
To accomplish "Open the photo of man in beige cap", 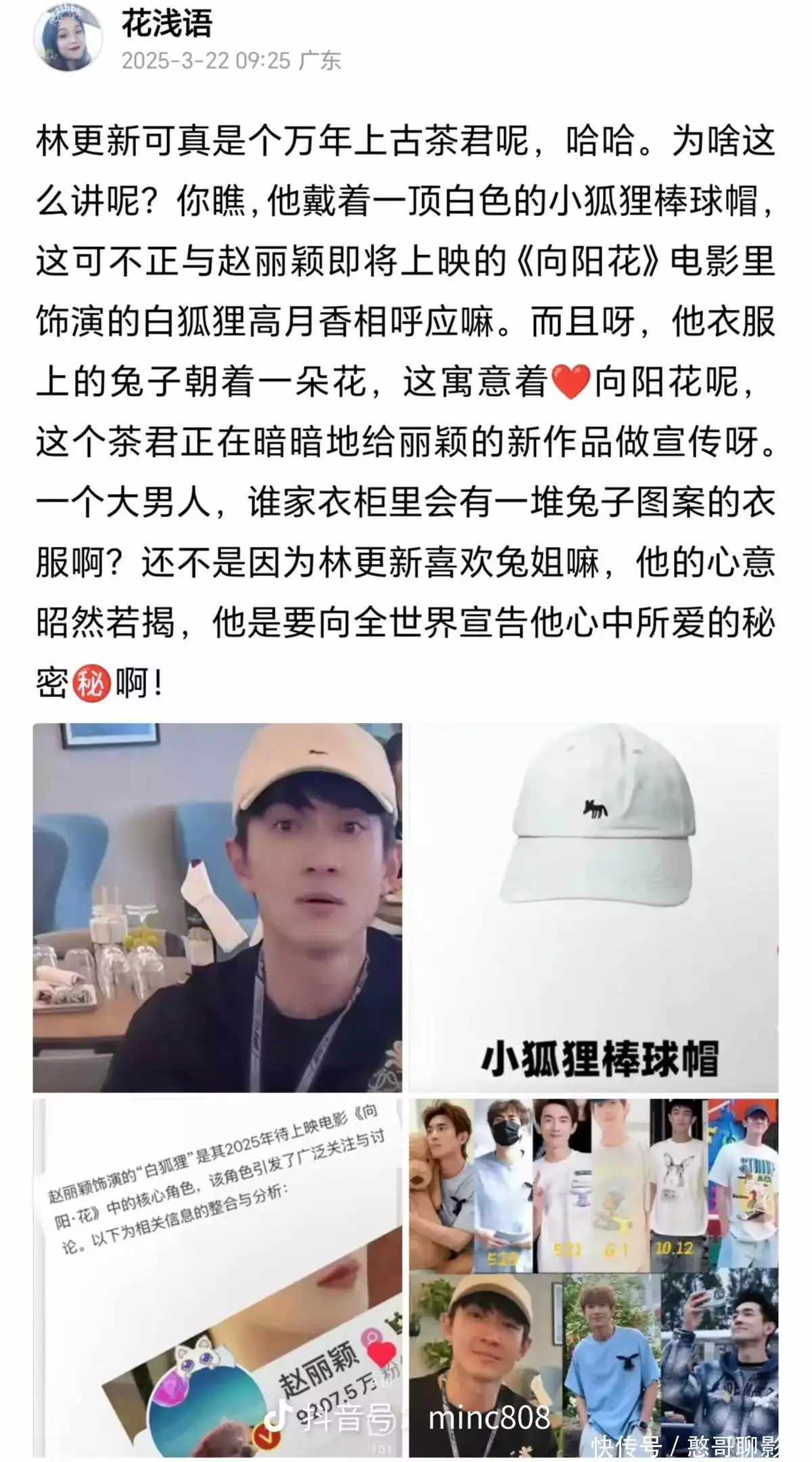I will point(217,907).
